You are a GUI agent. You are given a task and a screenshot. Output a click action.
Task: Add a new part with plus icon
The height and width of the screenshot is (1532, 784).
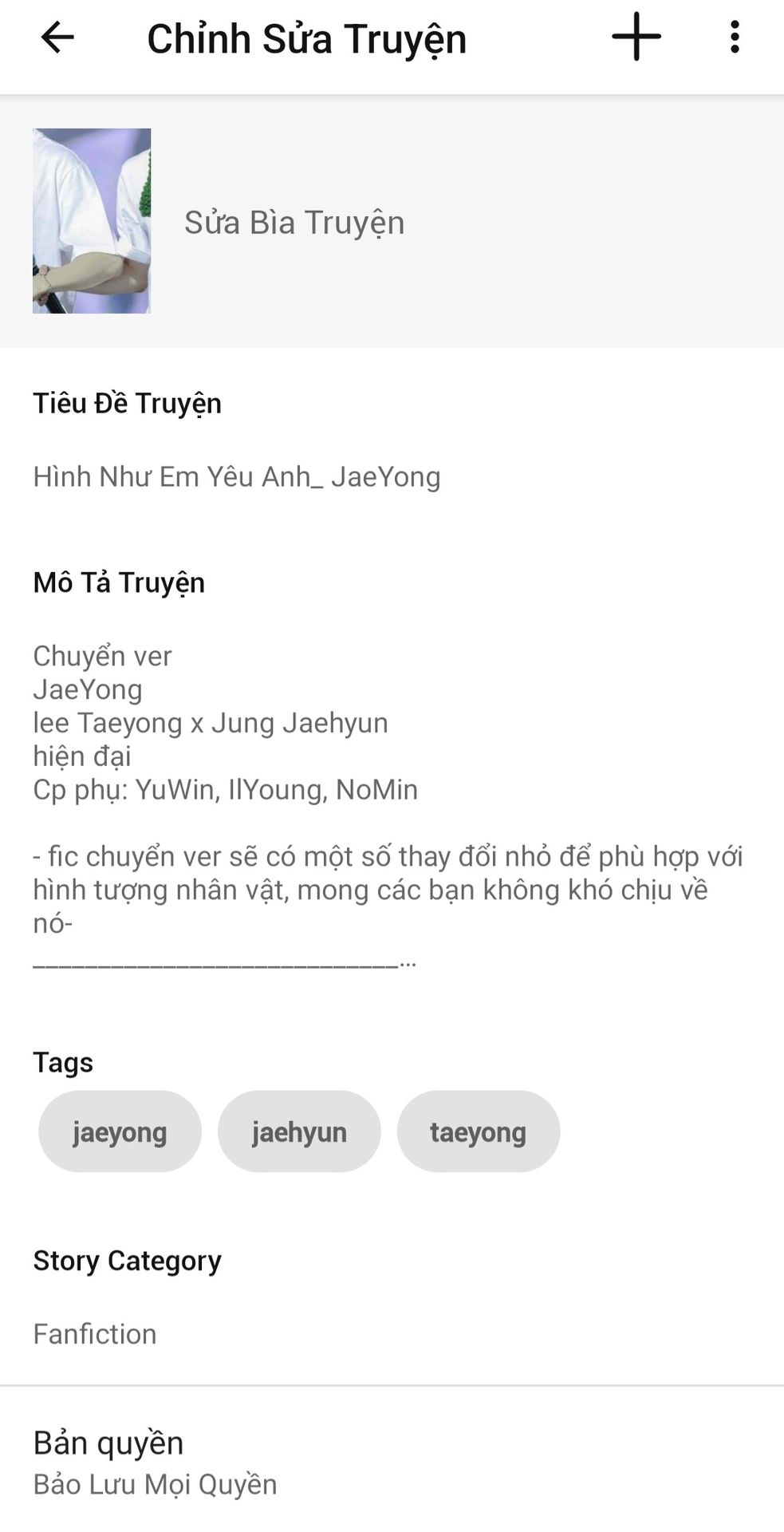click(x=636, y=37)
